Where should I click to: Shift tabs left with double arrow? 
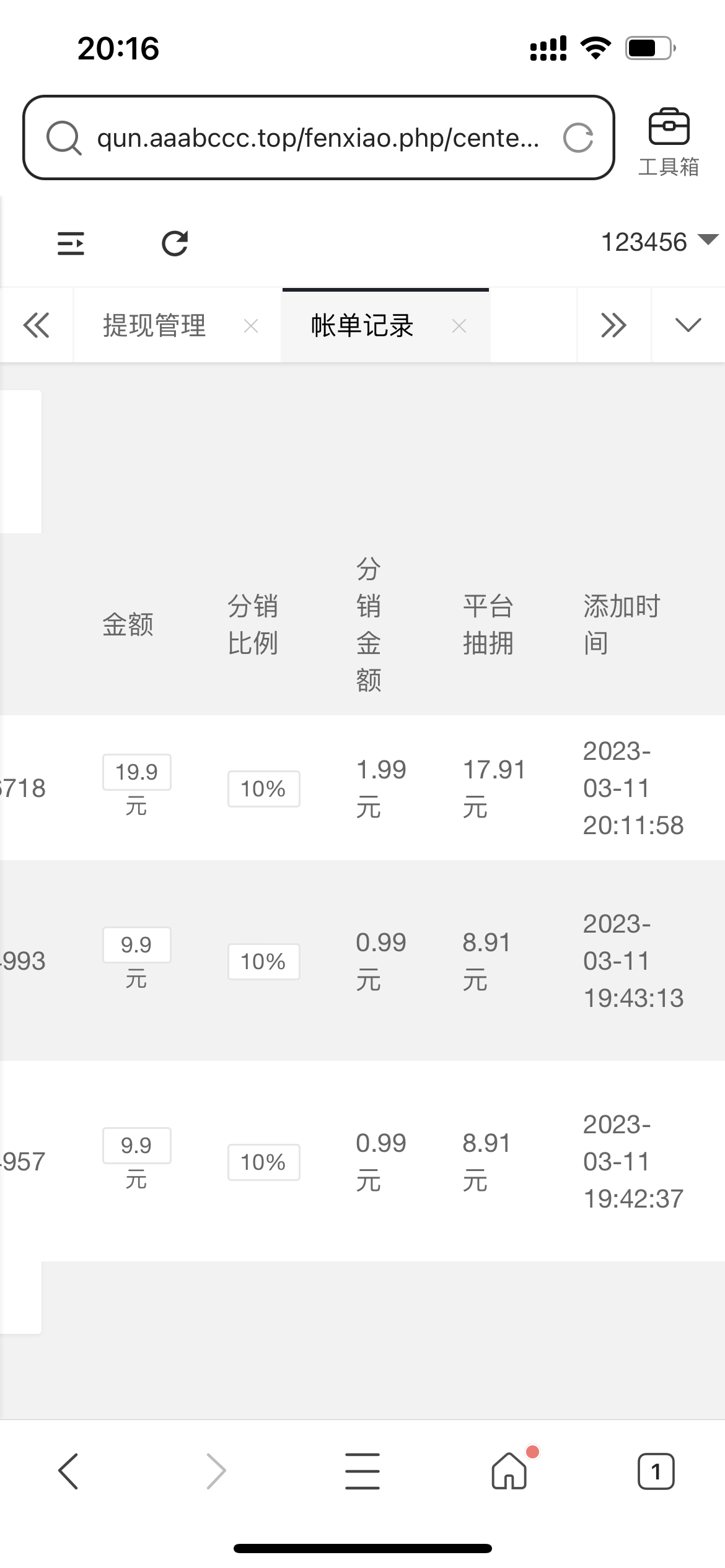tap(36, 325)
